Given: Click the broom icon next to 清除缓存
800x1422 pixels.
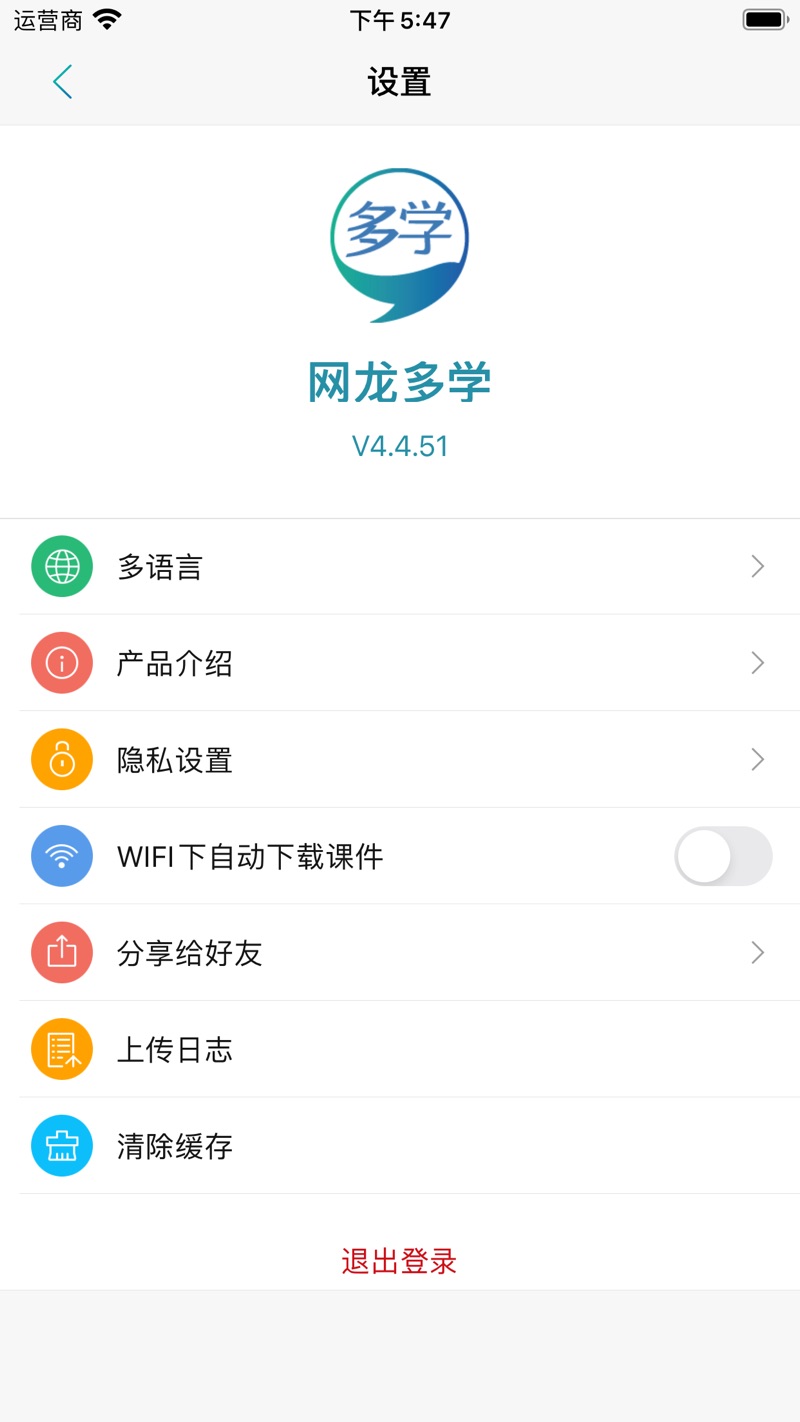Looking at the screenshot, I should pyautogui.click(x=61, y=1146).
